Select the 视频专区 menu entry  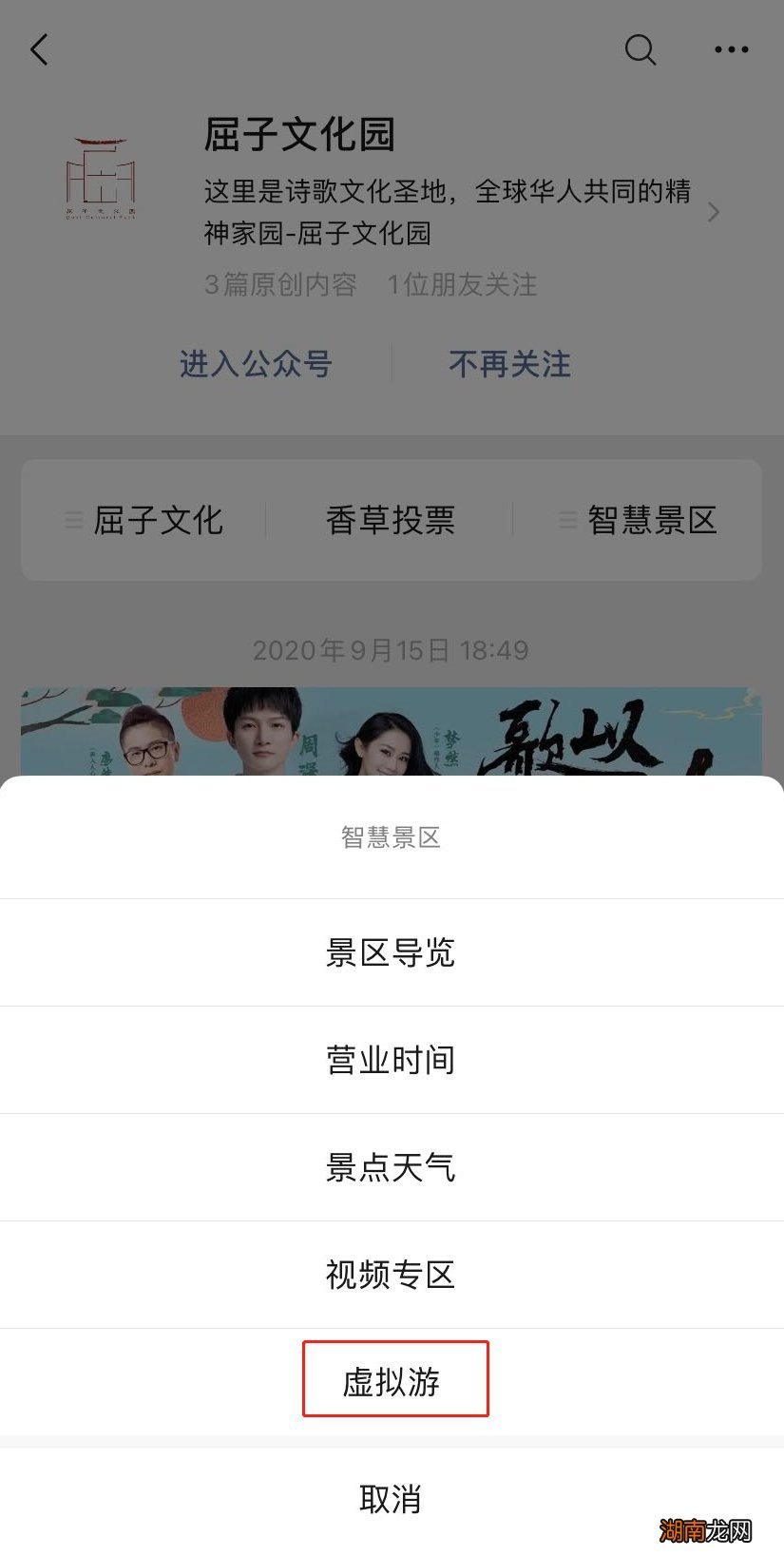[392, 1275]
